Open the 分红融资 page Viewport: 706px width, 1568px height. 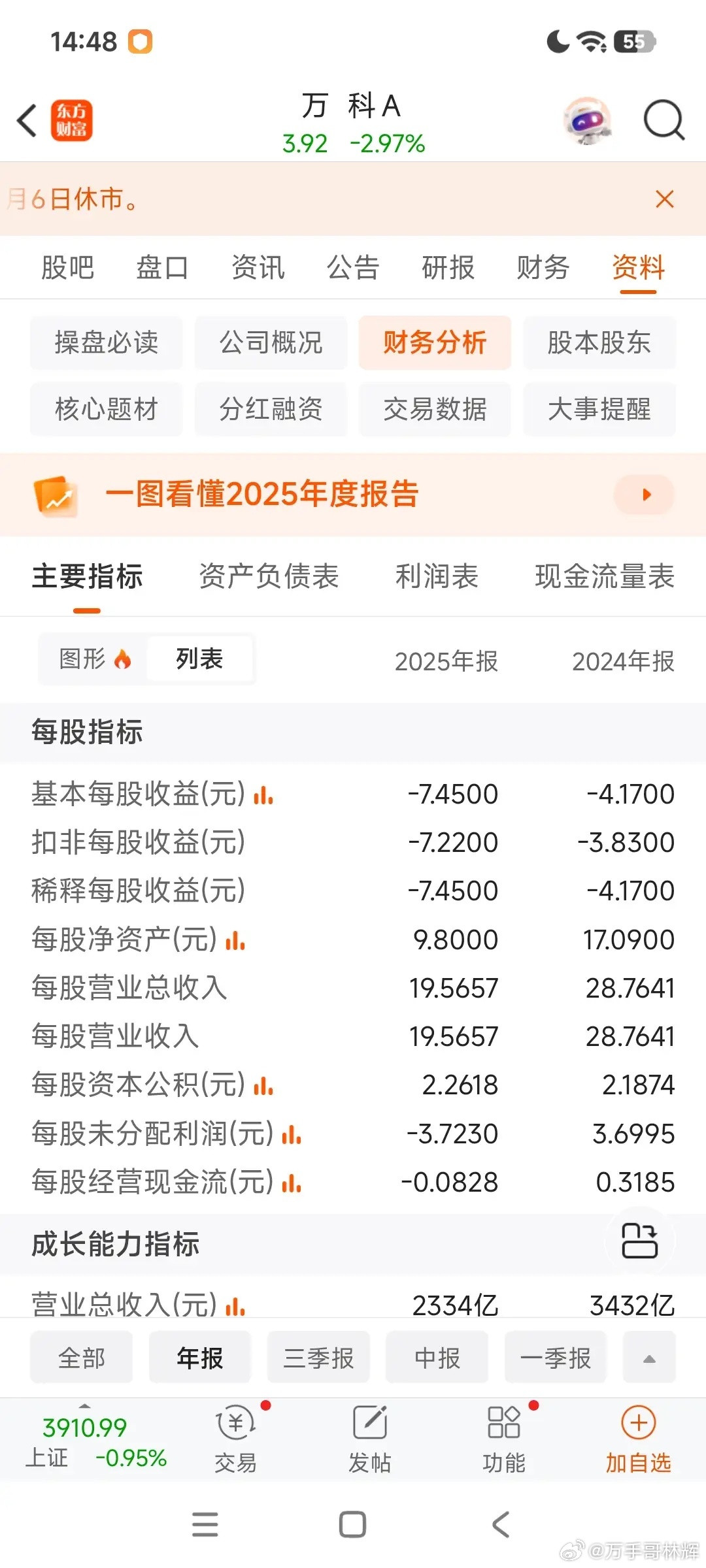270,410
